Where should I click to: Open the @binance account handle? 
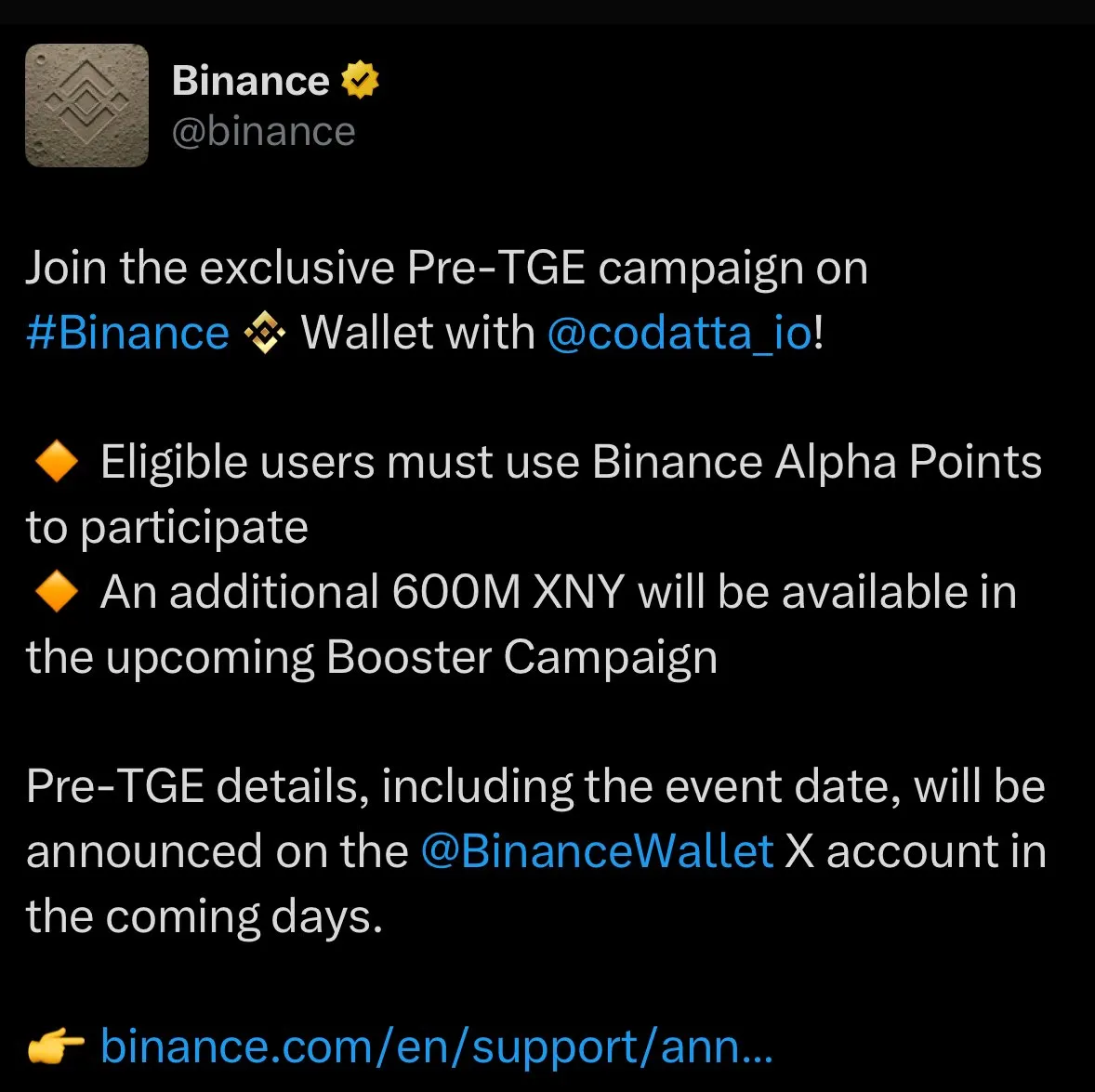tap(263, 132)
